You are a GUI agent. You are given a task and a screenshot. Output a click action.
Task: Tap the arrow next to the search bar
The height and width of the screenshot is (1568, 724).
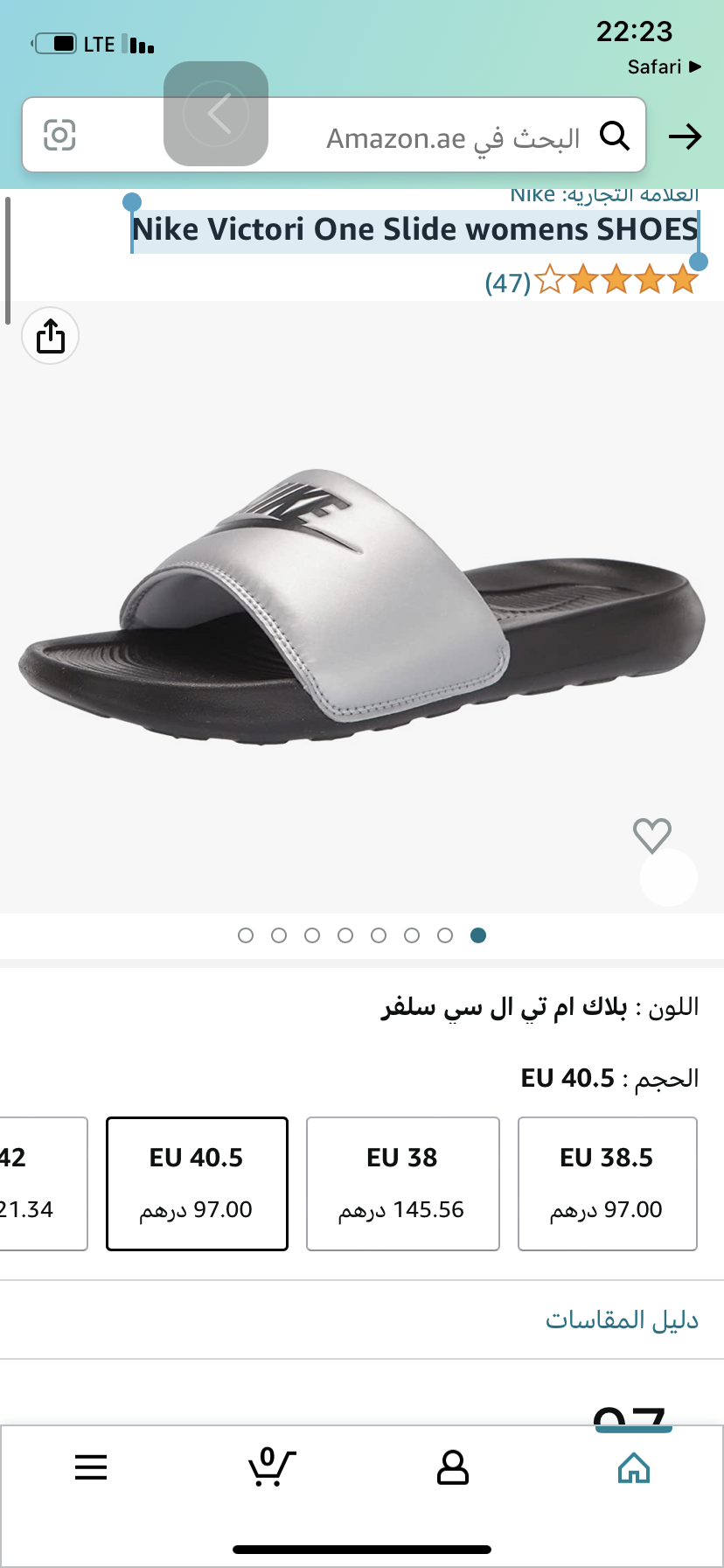pos(685,136)
